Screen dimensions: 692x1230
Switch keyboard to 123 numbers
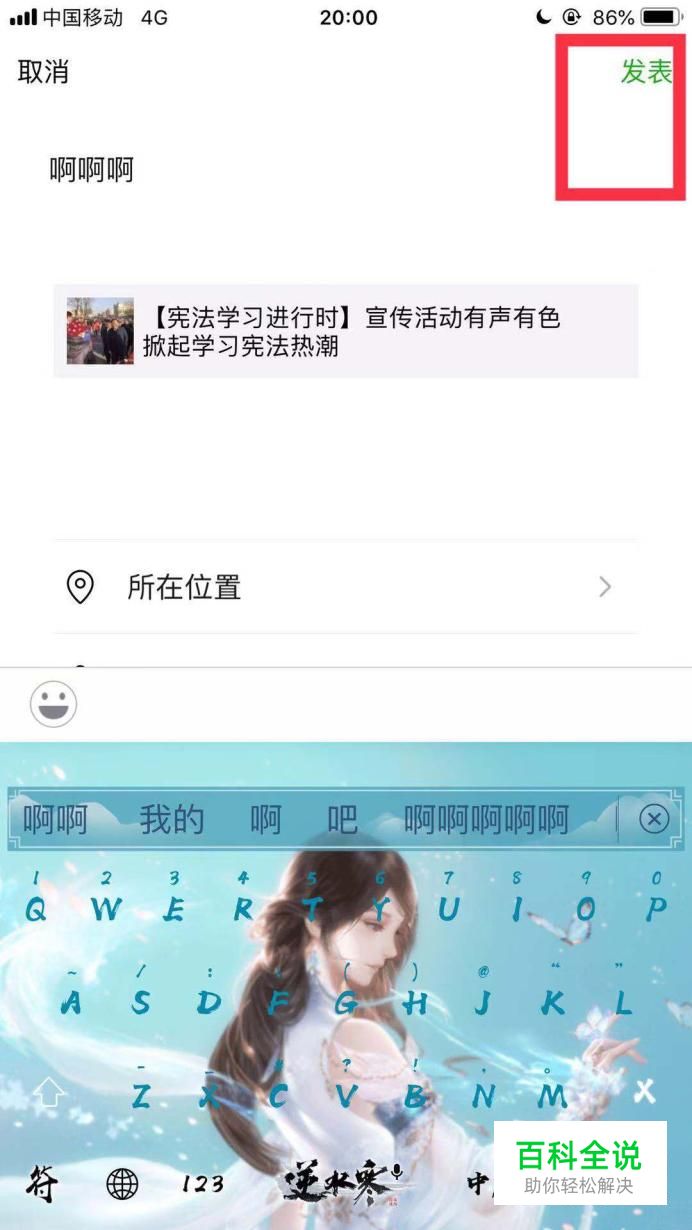pyautogui.click(x=203, y=1184)
